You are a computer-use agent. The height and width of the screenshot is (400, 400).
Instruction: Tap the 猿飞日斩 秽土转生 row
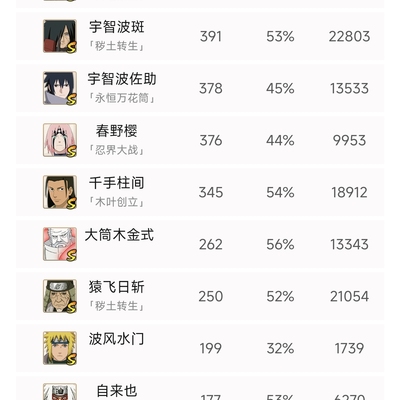click(x=200, y=296)
